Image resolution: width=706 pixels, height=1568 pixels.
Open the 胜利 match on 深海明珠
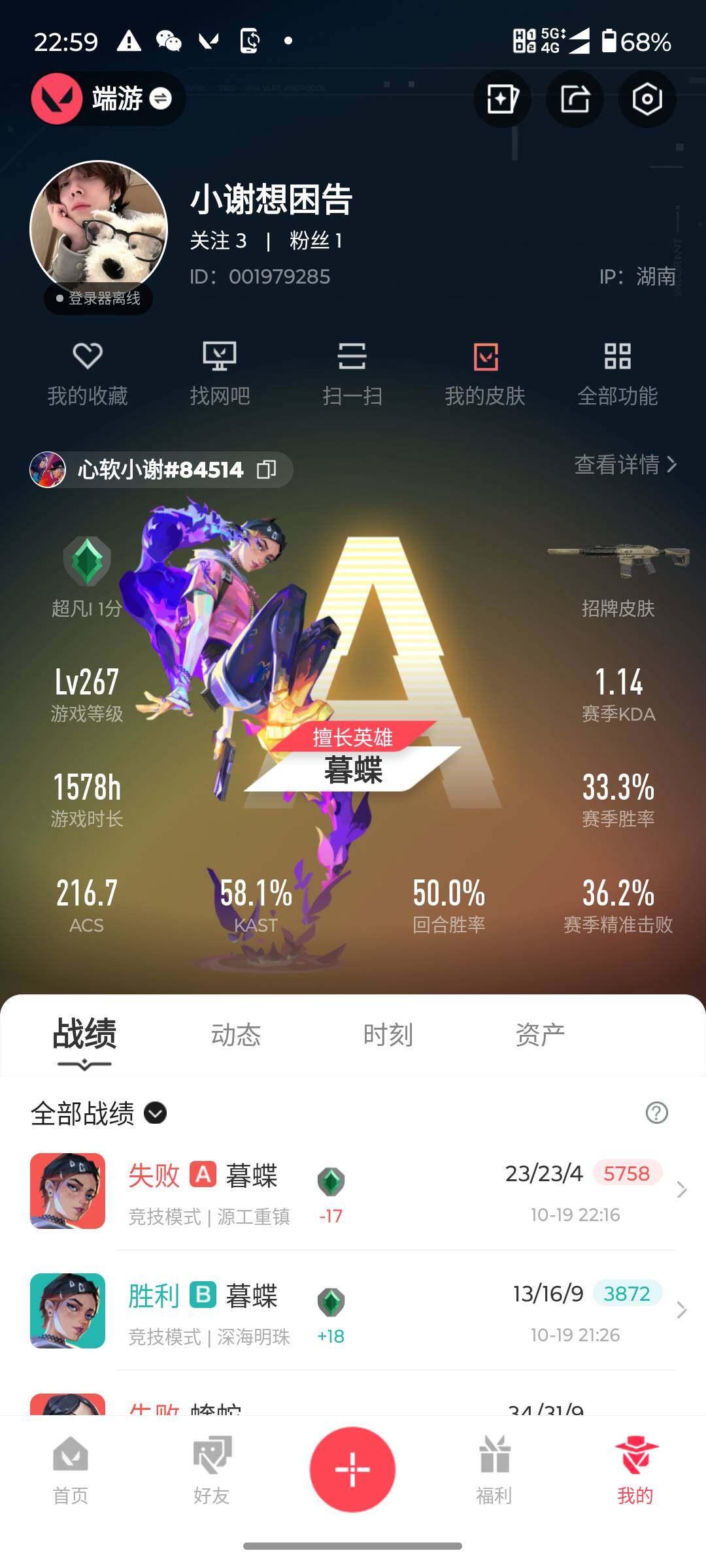coord(353,1312)
